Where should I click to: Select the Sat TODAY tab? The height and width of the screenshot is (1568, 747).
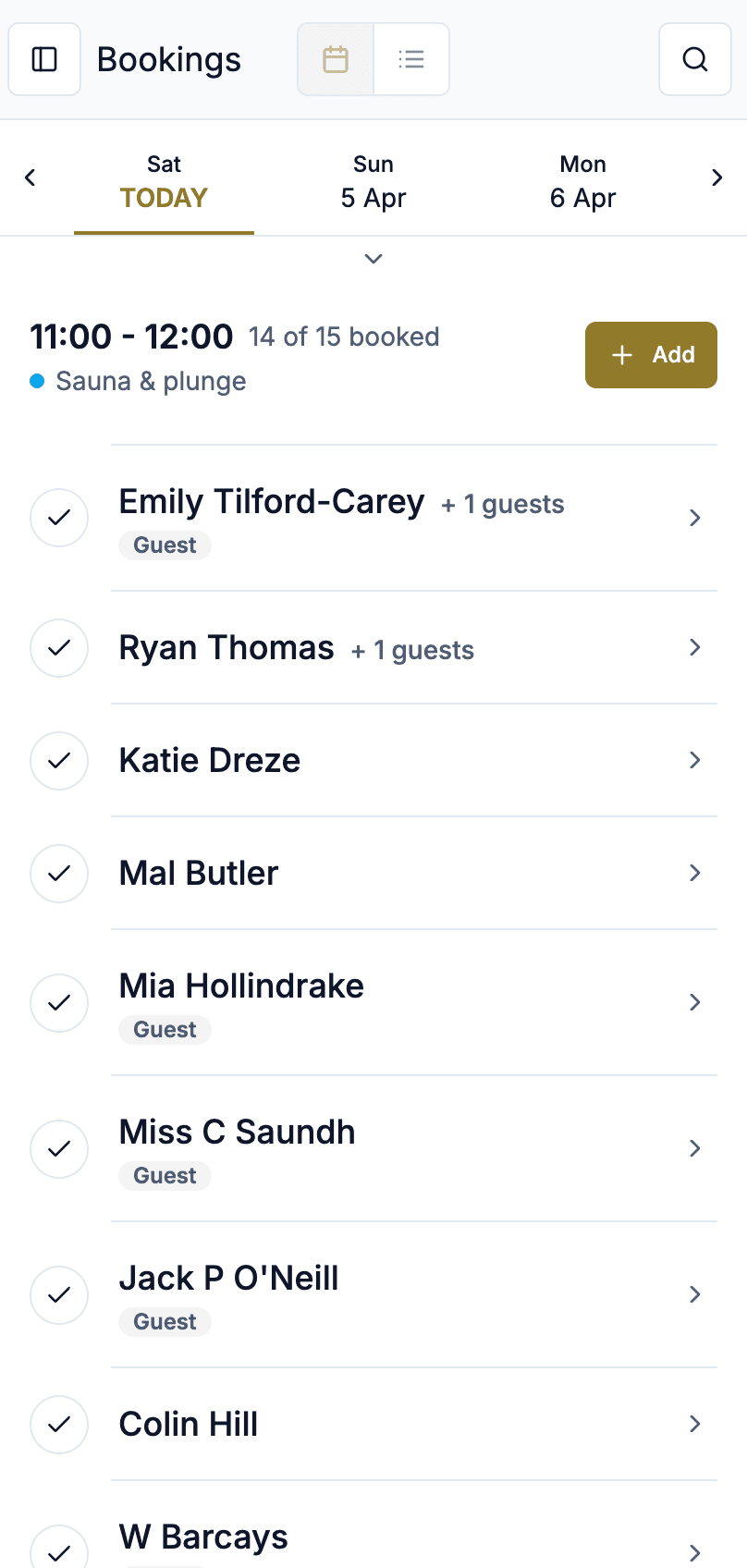click(164, 181)
